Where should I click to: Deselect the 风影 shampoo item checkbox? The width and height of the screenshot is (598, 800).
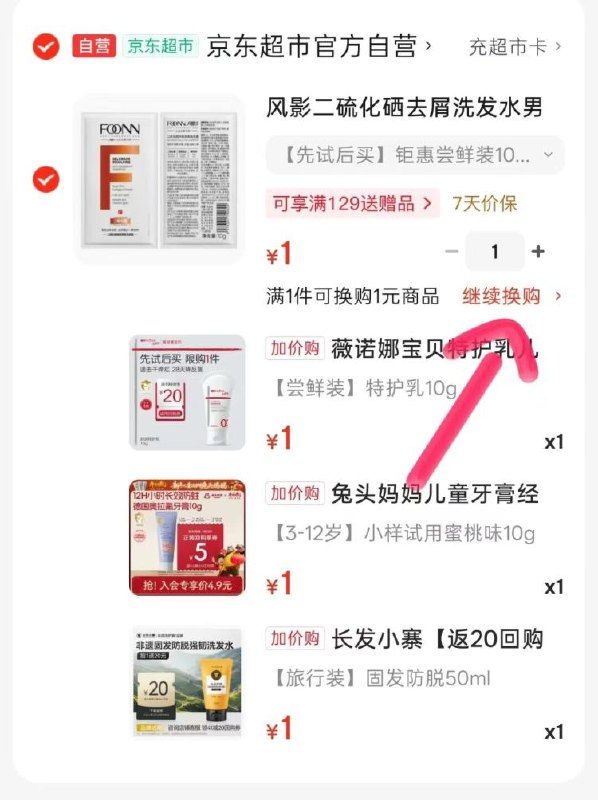46,180
